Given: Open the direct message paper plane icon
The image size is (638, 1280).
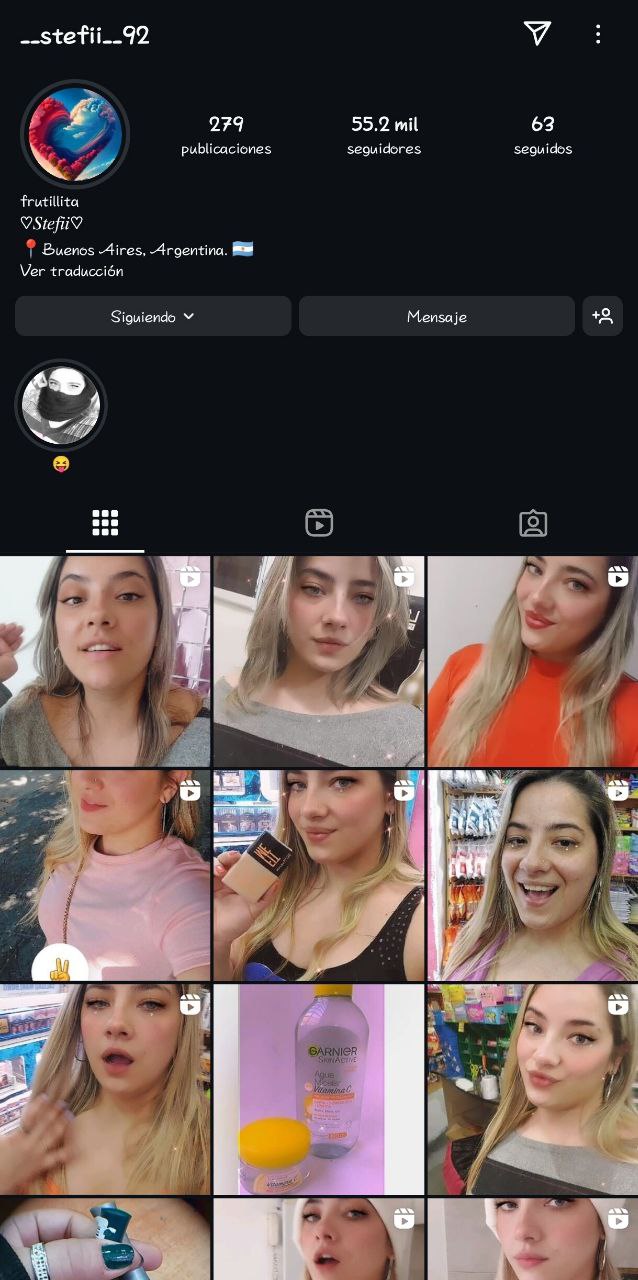Looking at the screenshot, I should (537, 34).
